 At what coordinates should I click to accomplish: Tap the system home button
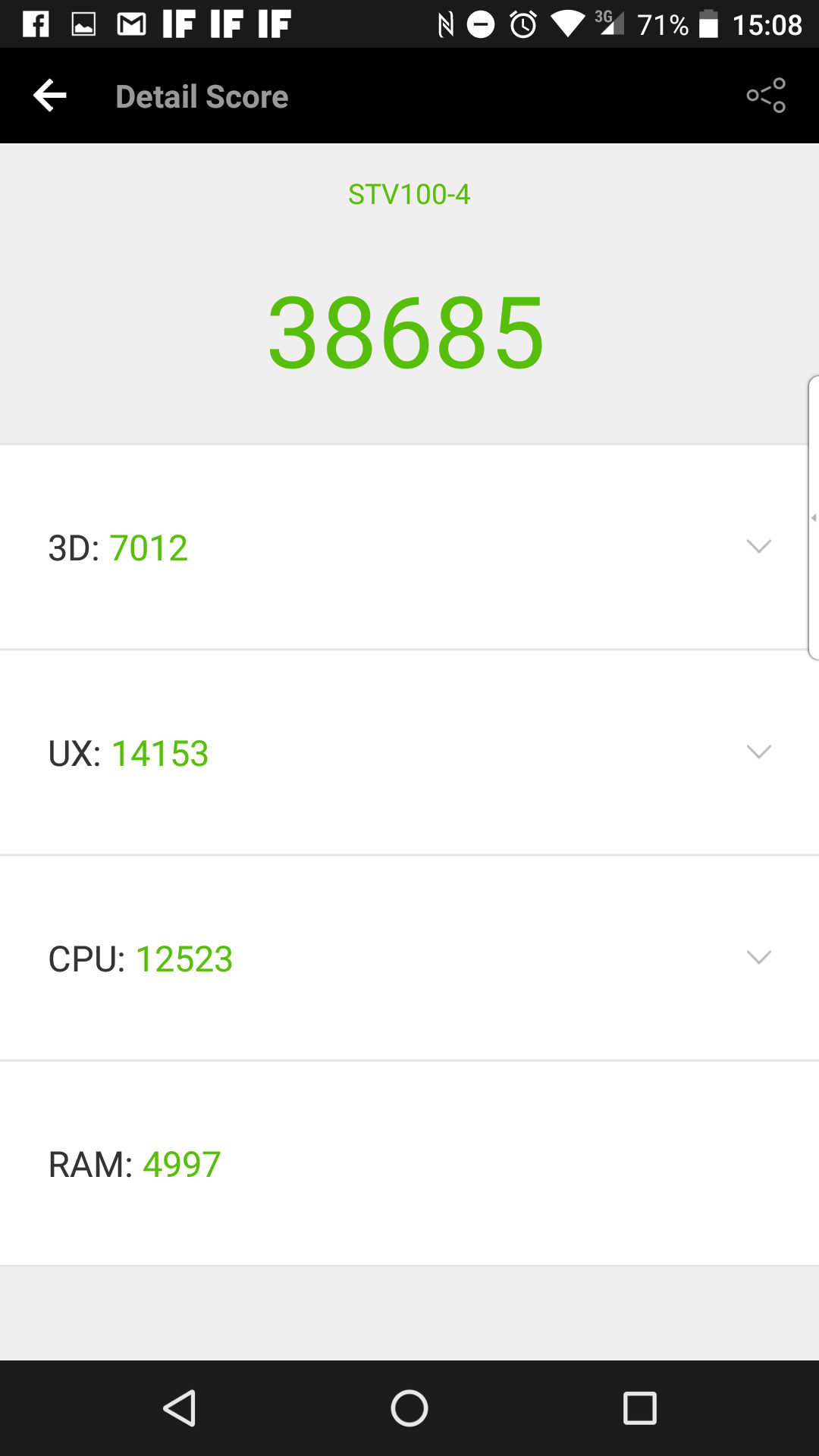tap(409, 1408)
